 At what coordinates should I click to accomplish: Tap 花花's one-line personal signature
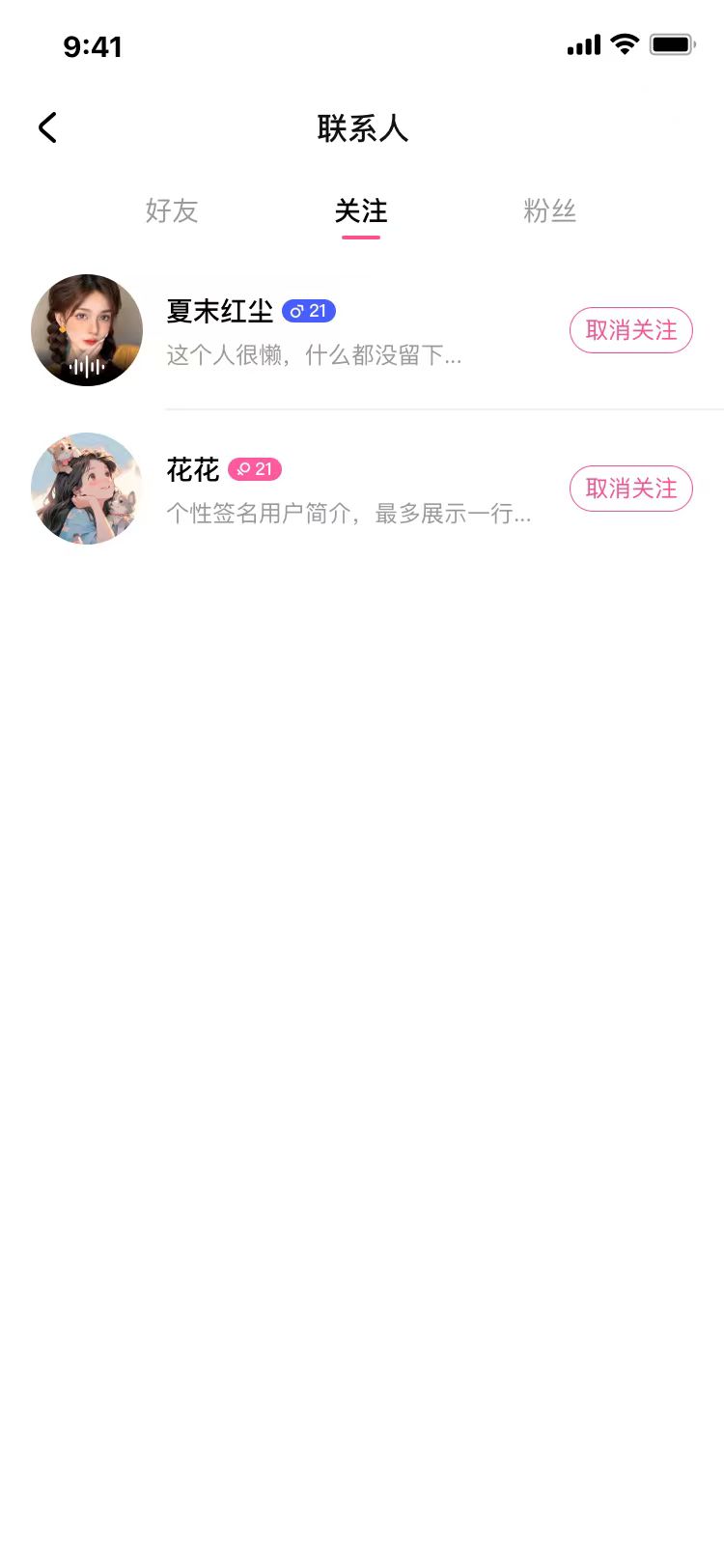coord(348,515)
